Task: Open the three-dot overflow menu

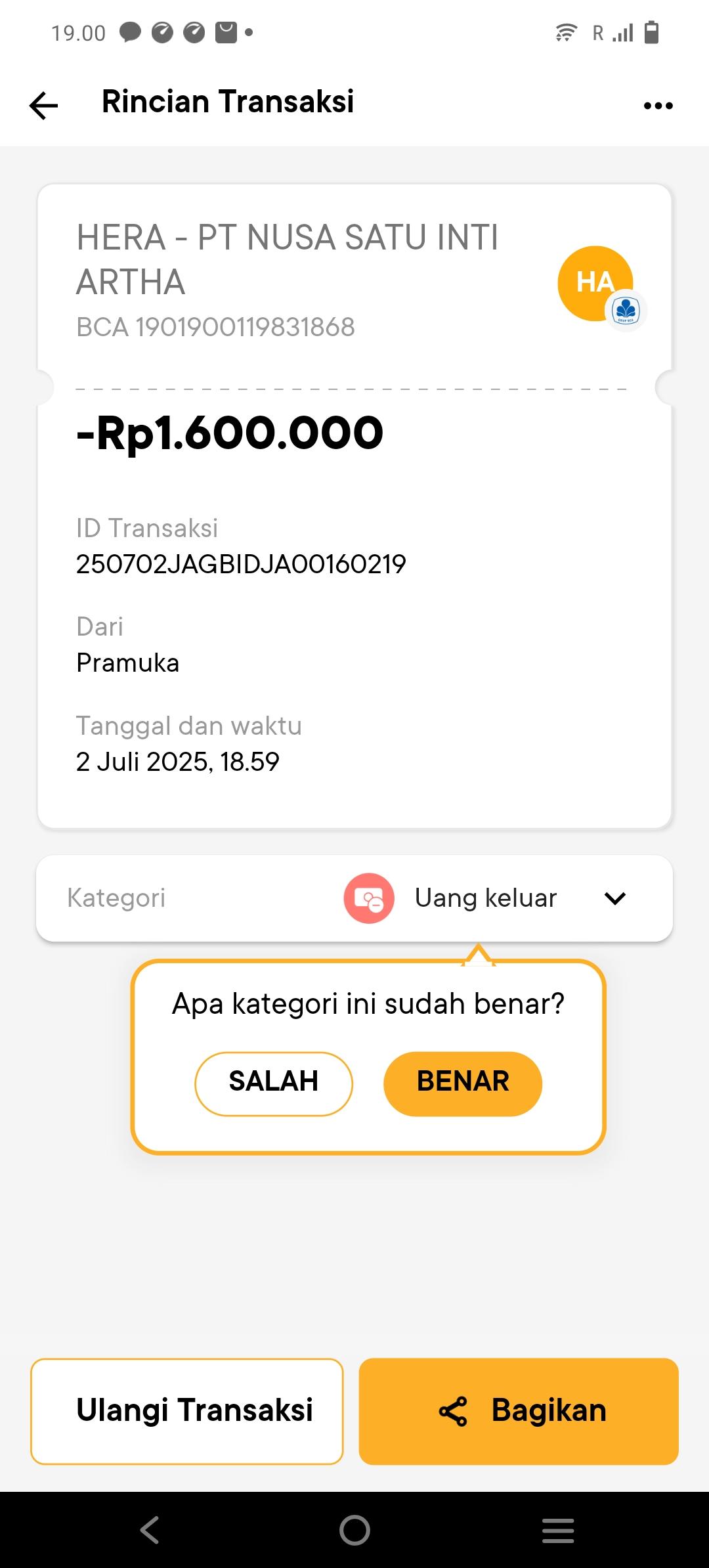Action: pyautogui.click(x=658, y=105)
